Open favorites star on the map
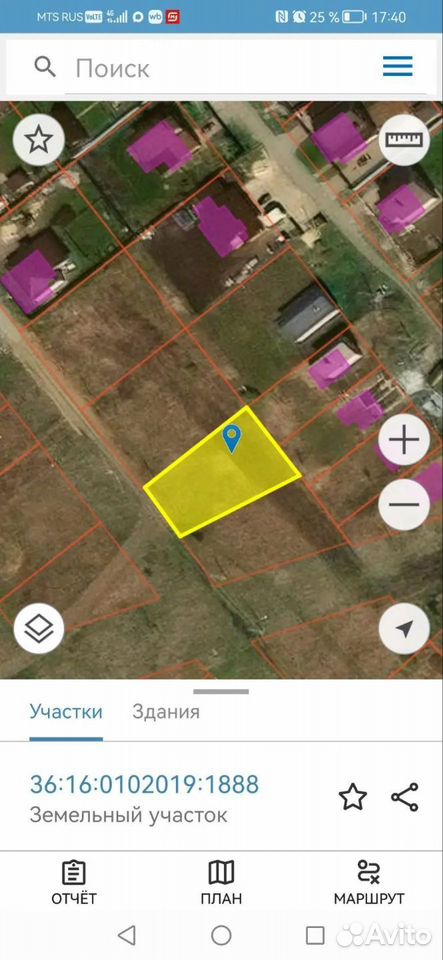Image resolution: width=443 pixels, height=960 pixels. point(39,140)
